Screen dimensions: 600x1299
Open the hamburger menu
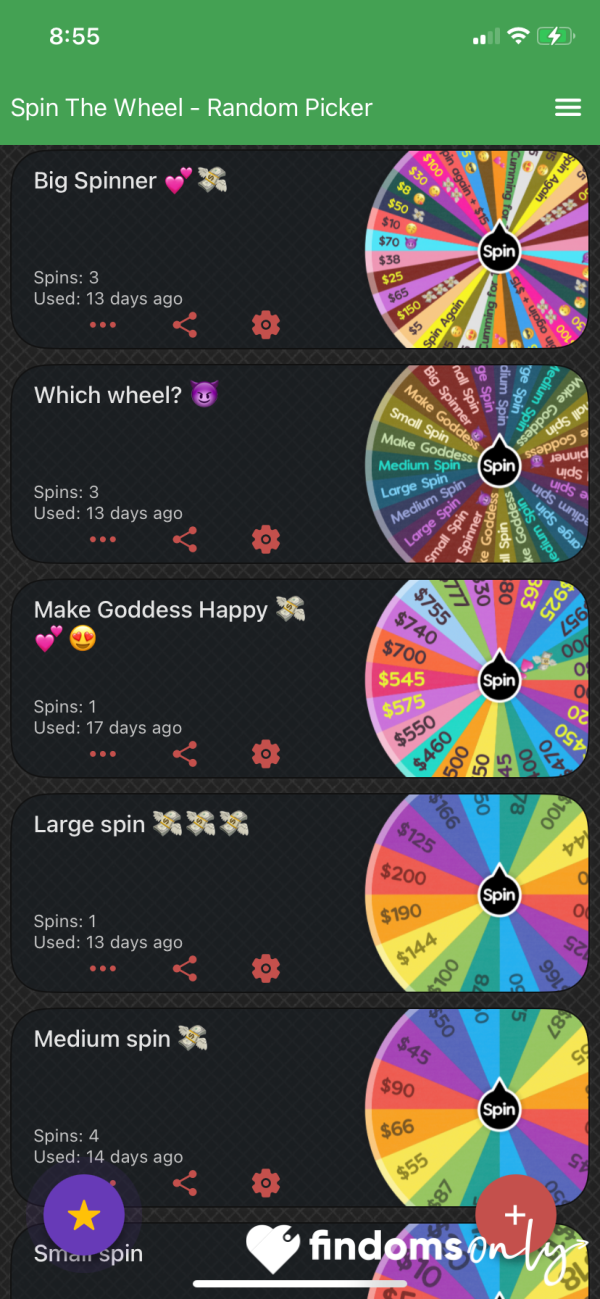(568, 108)
